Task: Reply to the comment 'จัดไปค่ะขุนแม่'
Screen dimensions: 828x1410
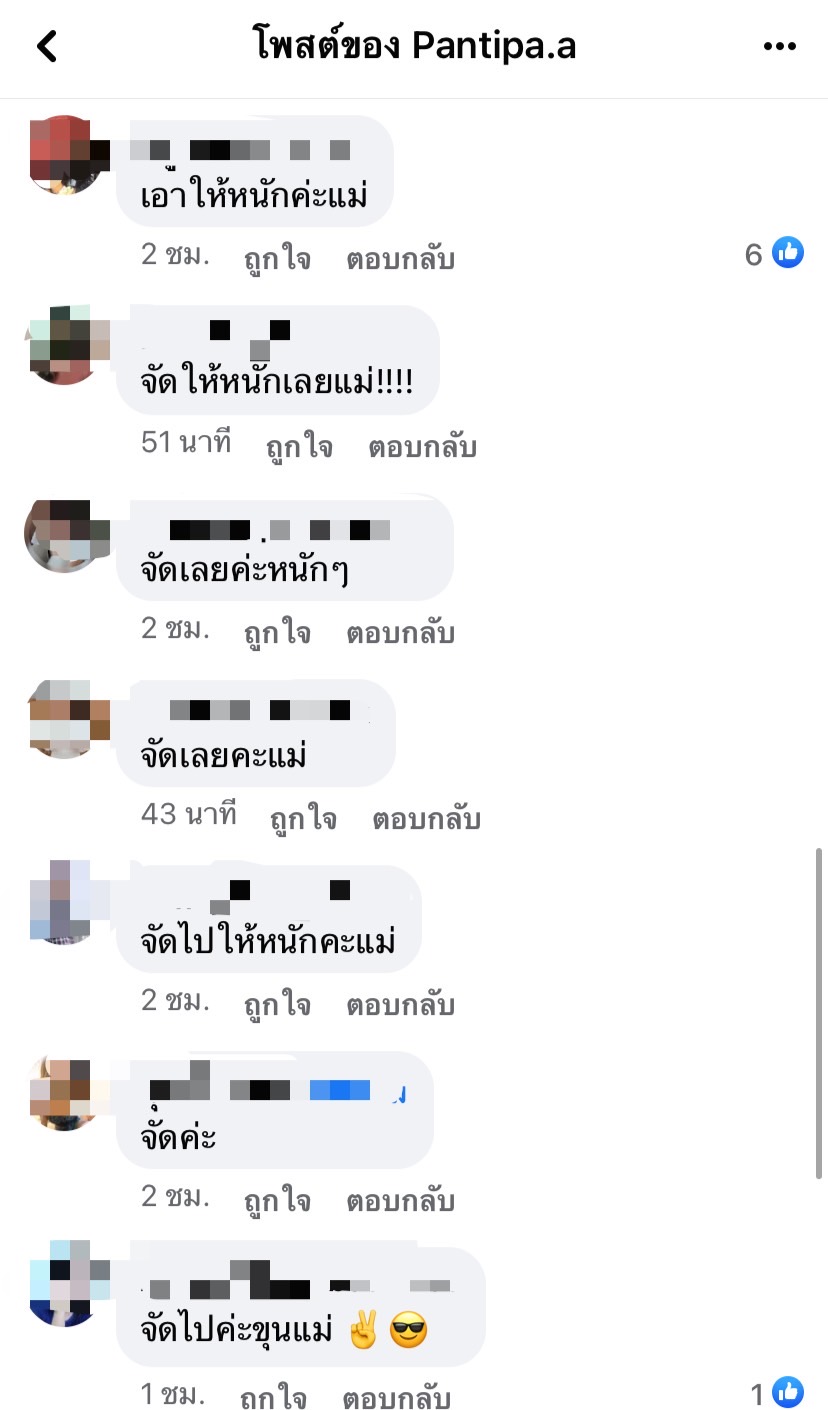Action: [396, 1397]
